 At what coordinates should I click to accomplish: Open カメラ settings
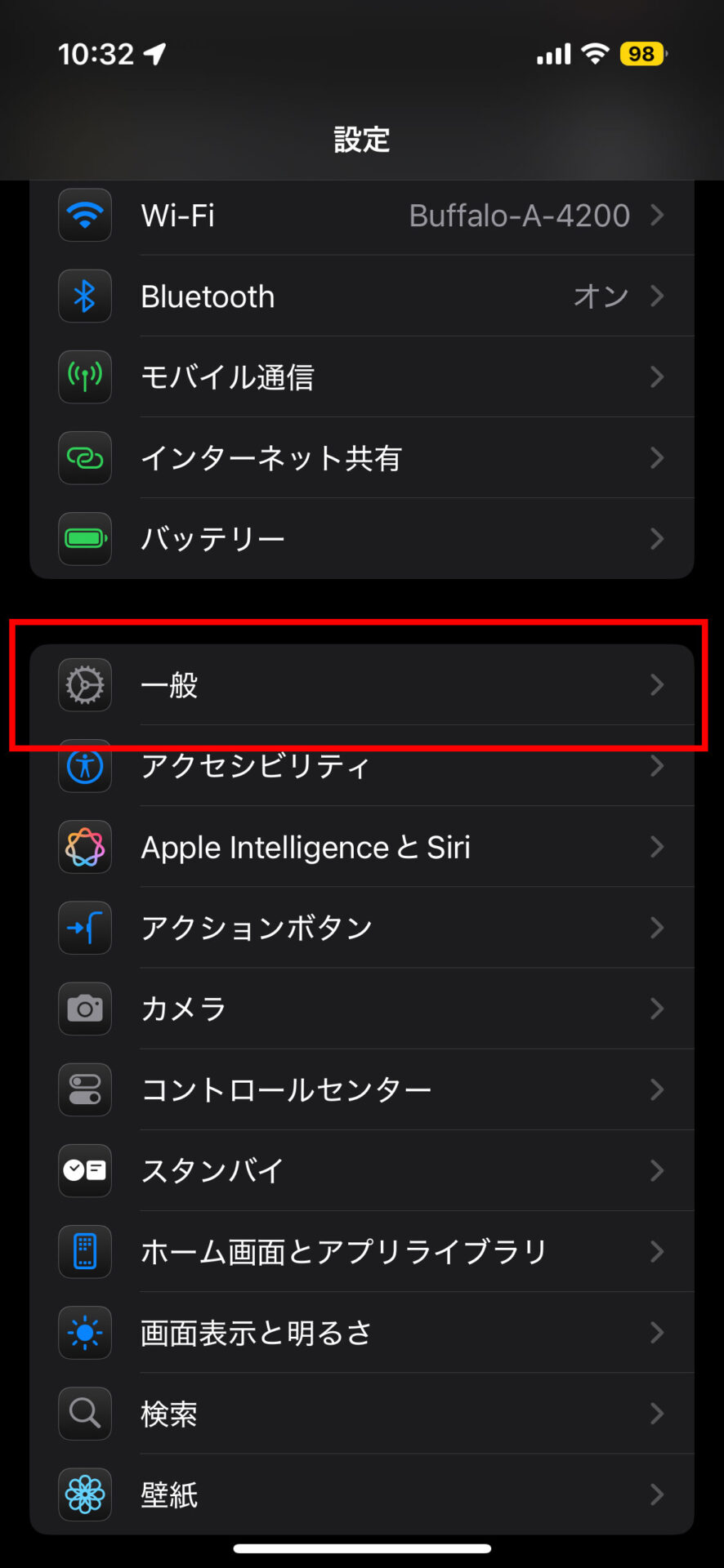point(361,1009)
